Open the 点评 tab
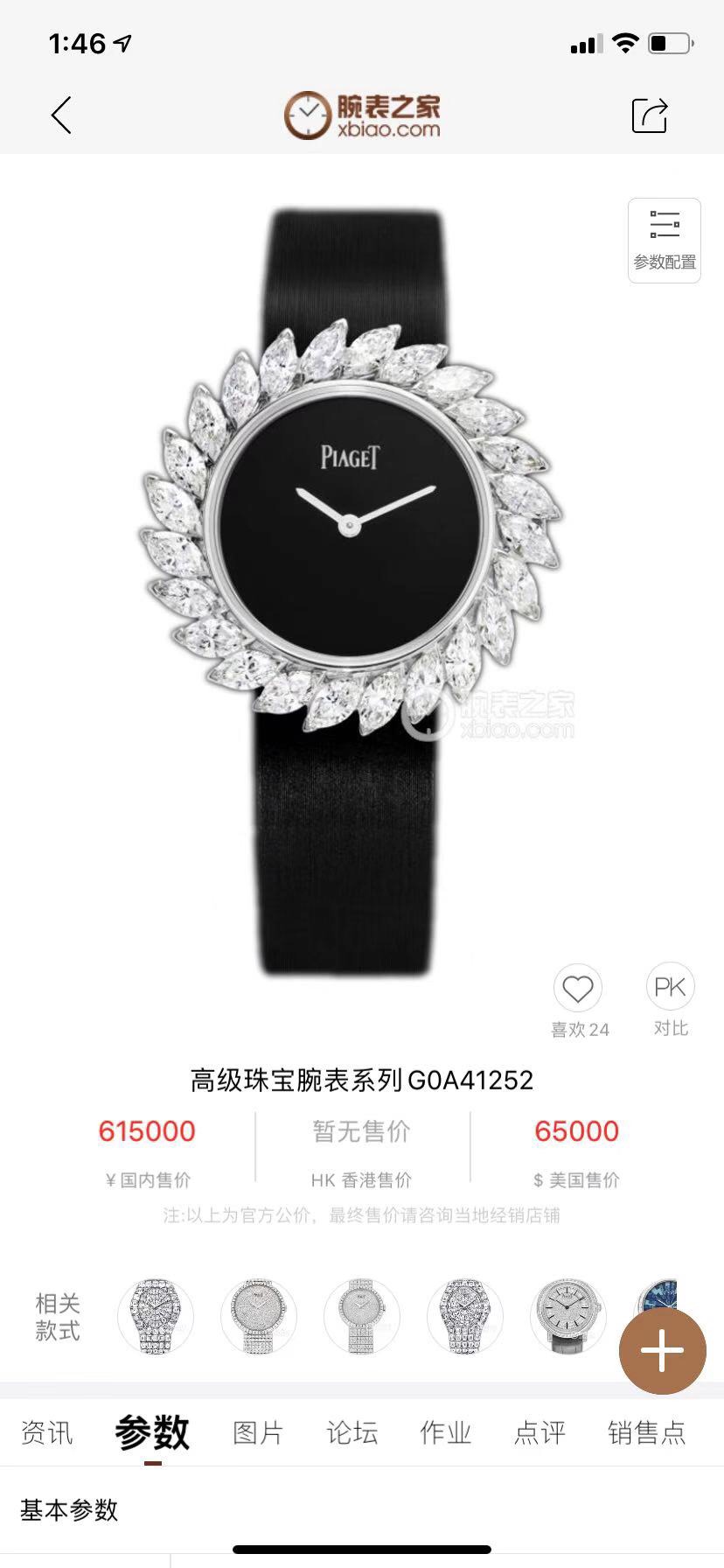 [x=540, y=1433]
